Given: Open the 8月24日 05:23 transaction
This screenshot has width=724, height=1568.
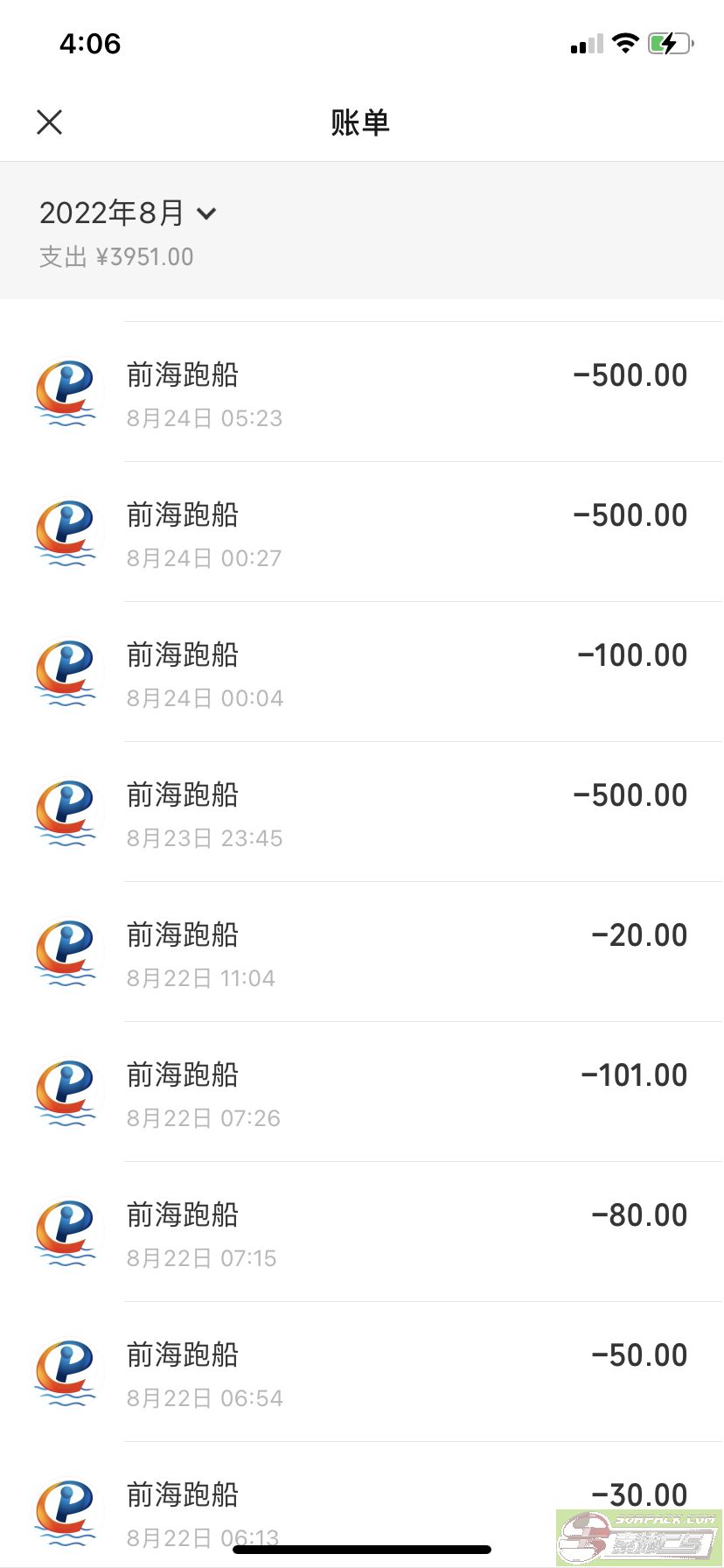Looking at the screenshot, I should point(362,392).
